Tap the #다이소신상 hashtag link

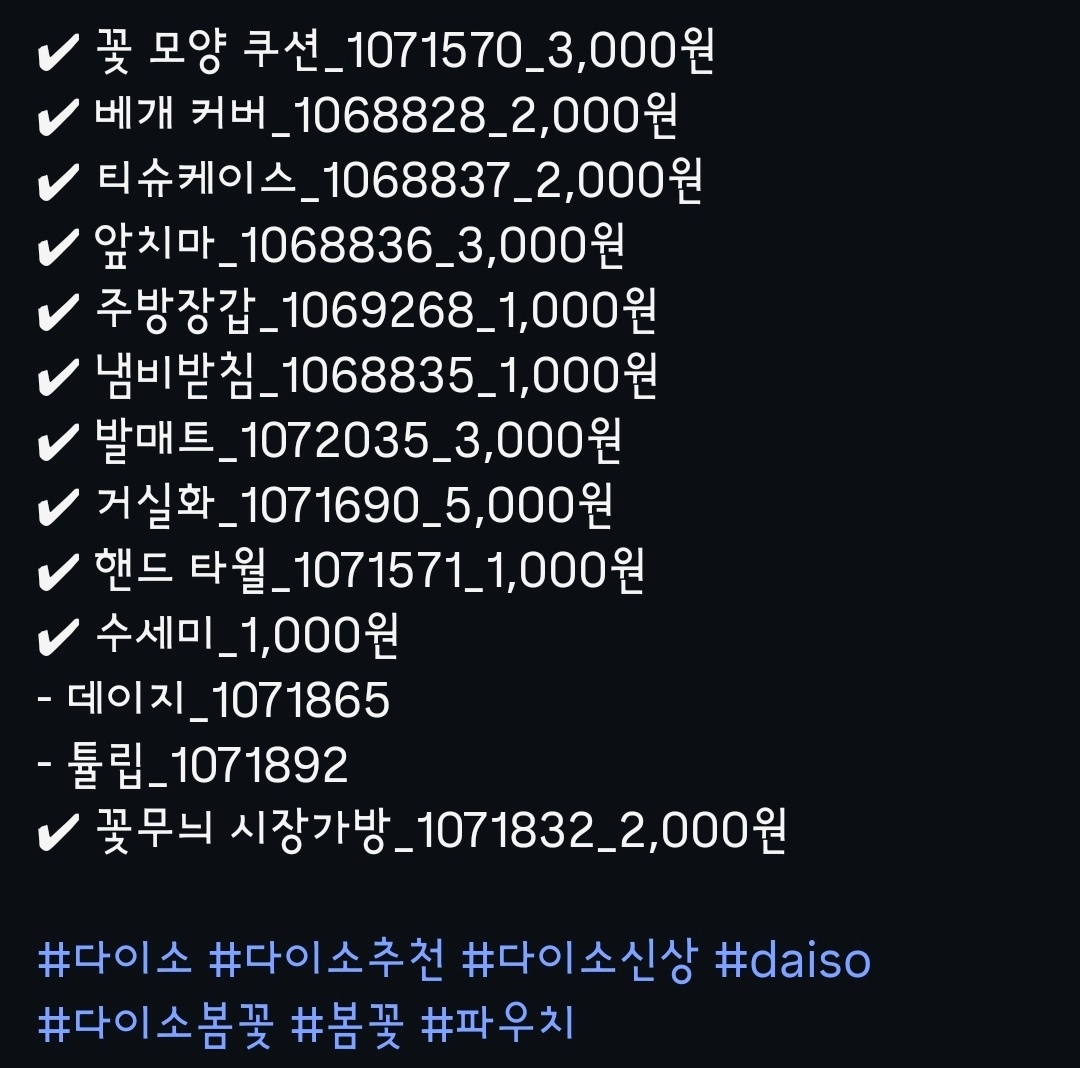[x=580, y=962]
